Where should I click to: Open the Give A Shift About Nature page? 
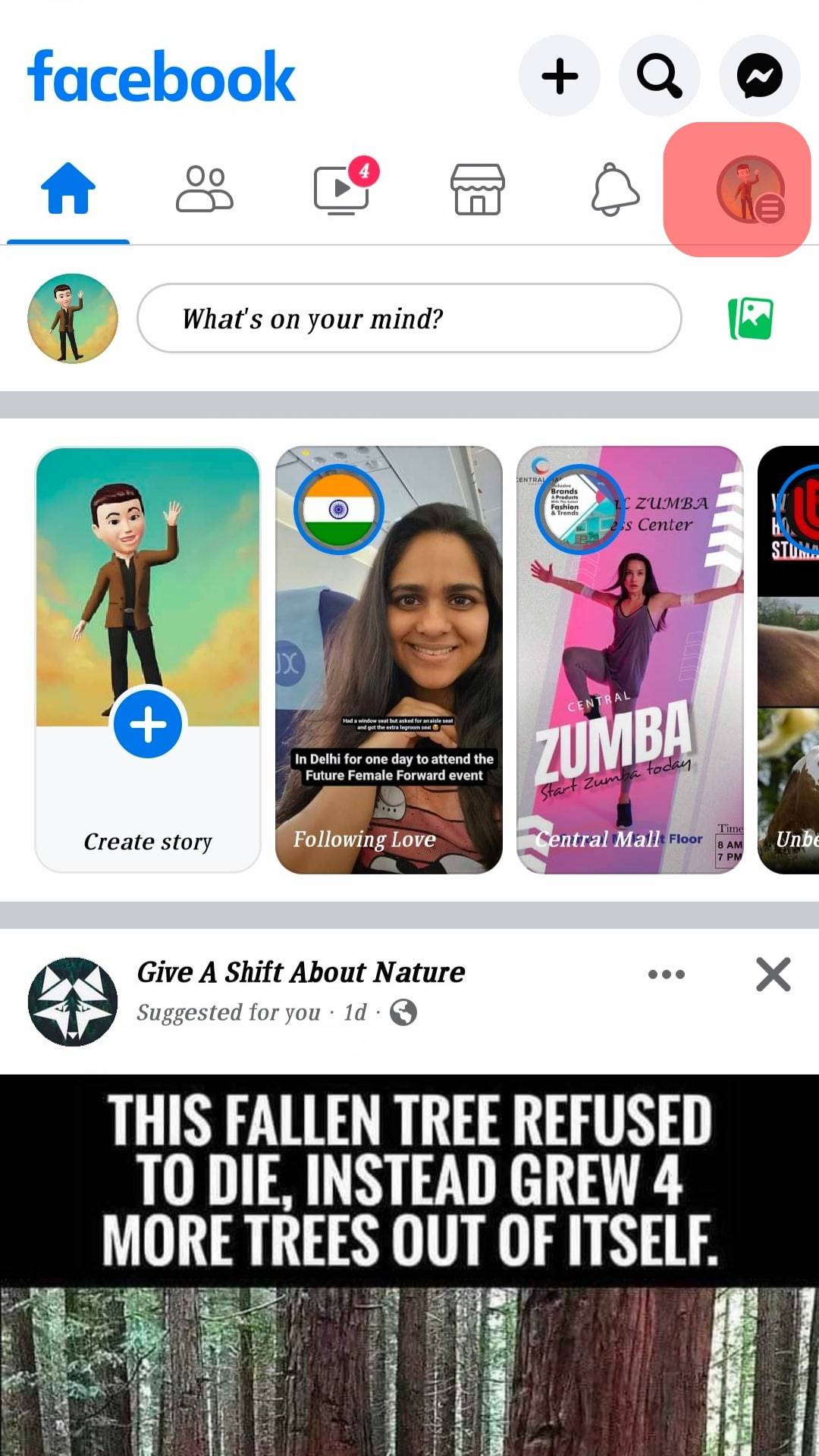tap(300, 972)
